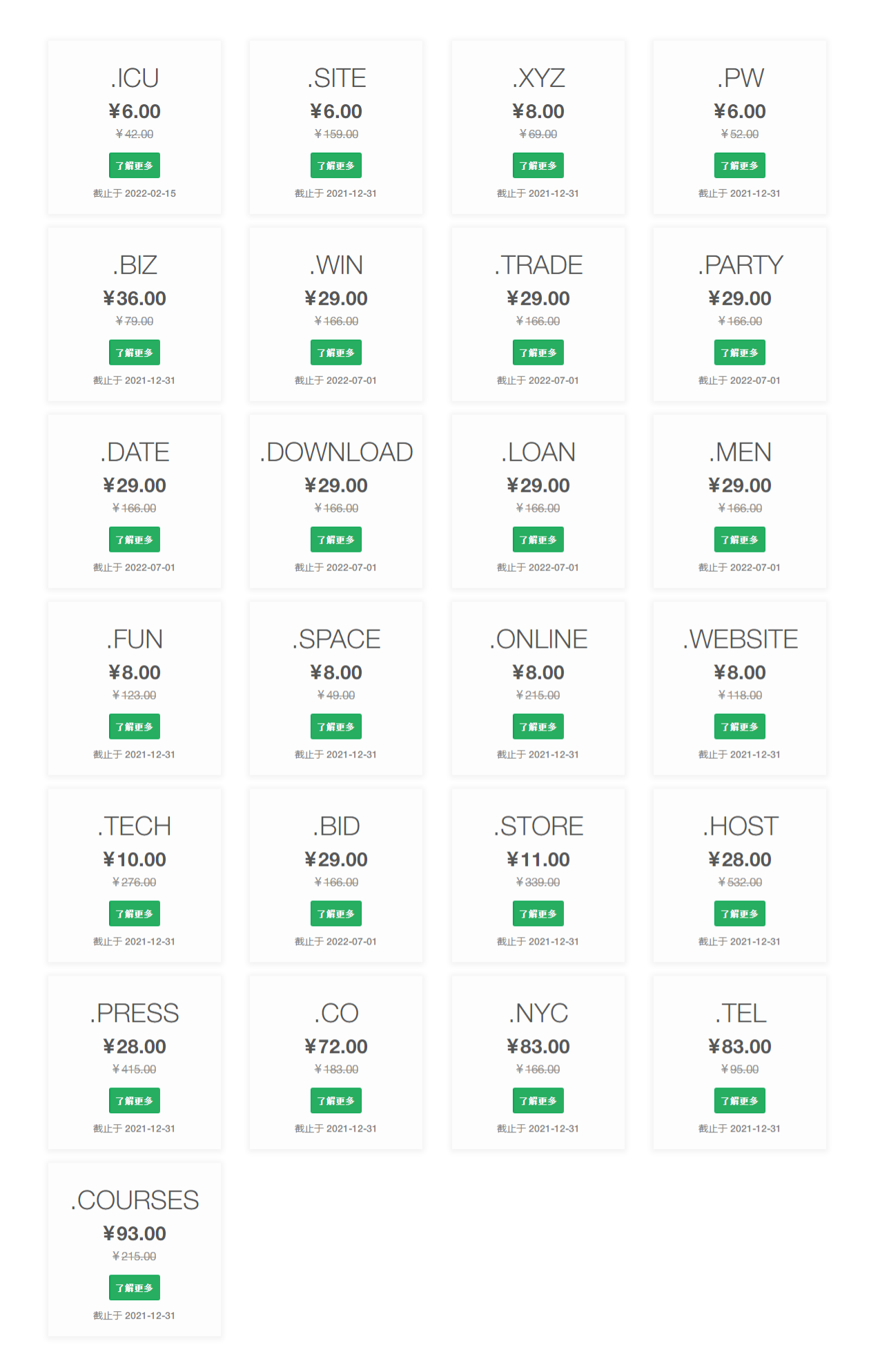This screenshot has height=1372, width=869.
Task: Learn more about the .FUN domain
Action: [134, 727]
